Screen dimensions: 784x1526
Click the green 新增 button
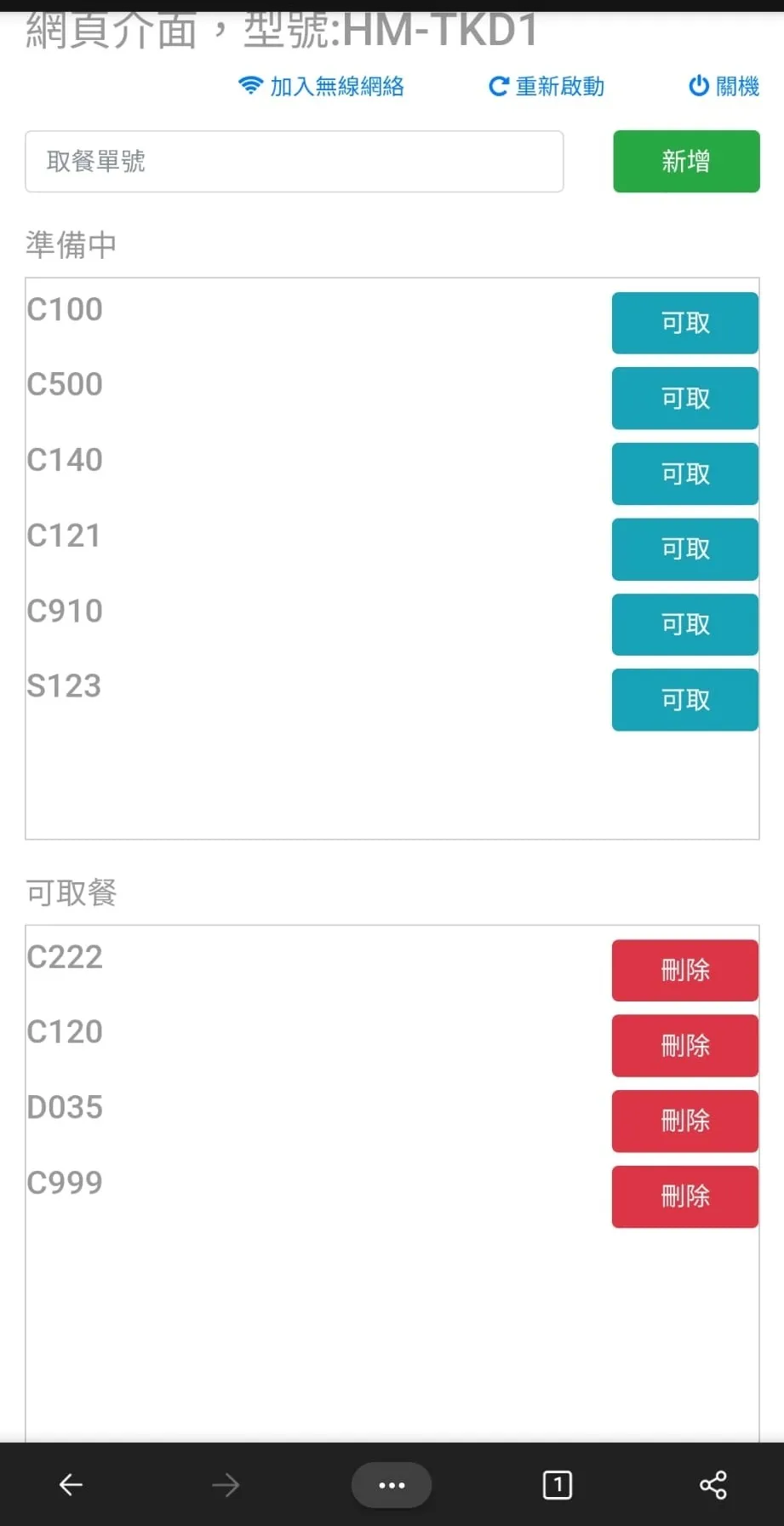click(685, 162)
